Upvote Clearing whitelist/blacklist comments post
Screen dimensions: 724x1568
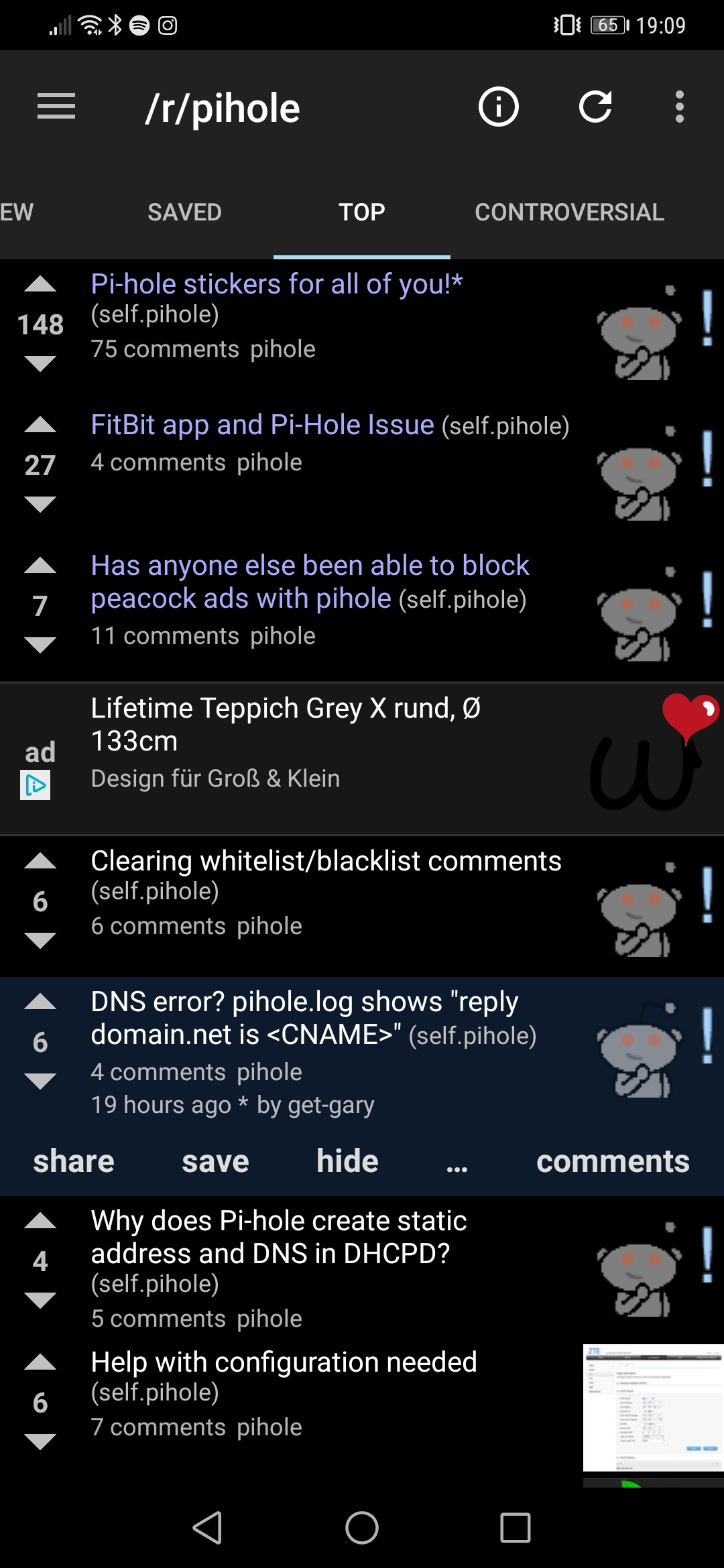pos(40,861)
